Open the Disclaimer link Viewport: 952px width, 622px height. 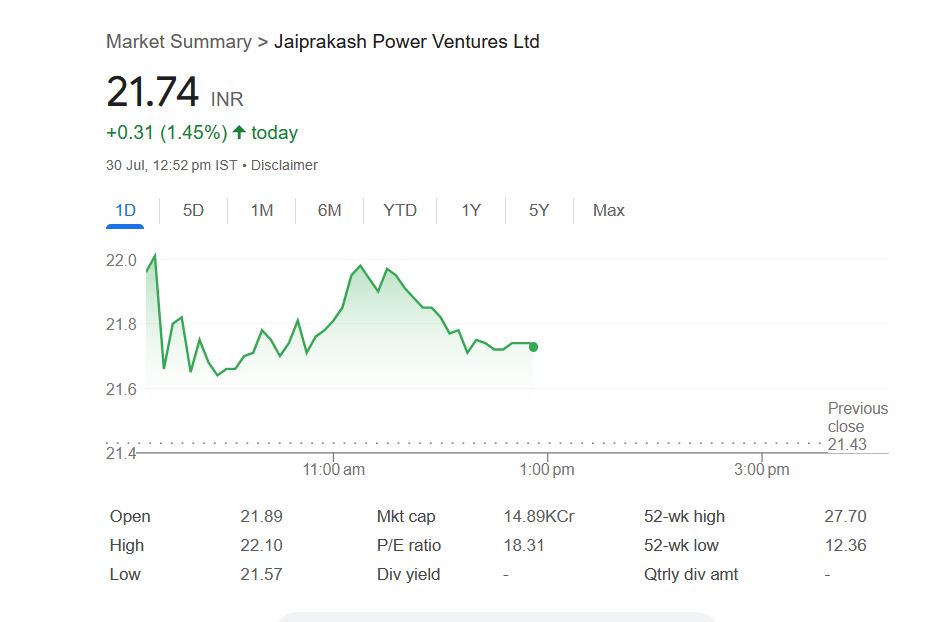coord(284,165)
